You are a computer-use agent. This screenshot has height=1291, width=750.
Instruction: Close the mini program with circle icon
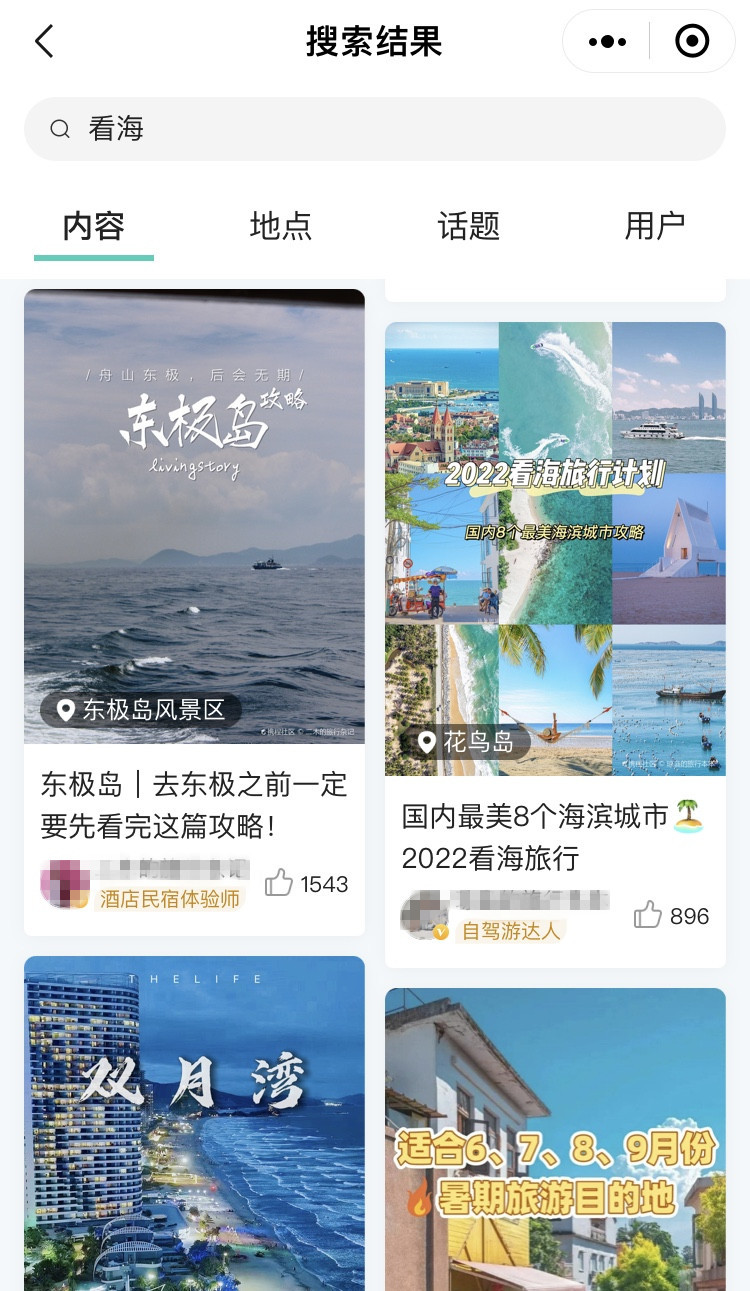click(692, 42)
